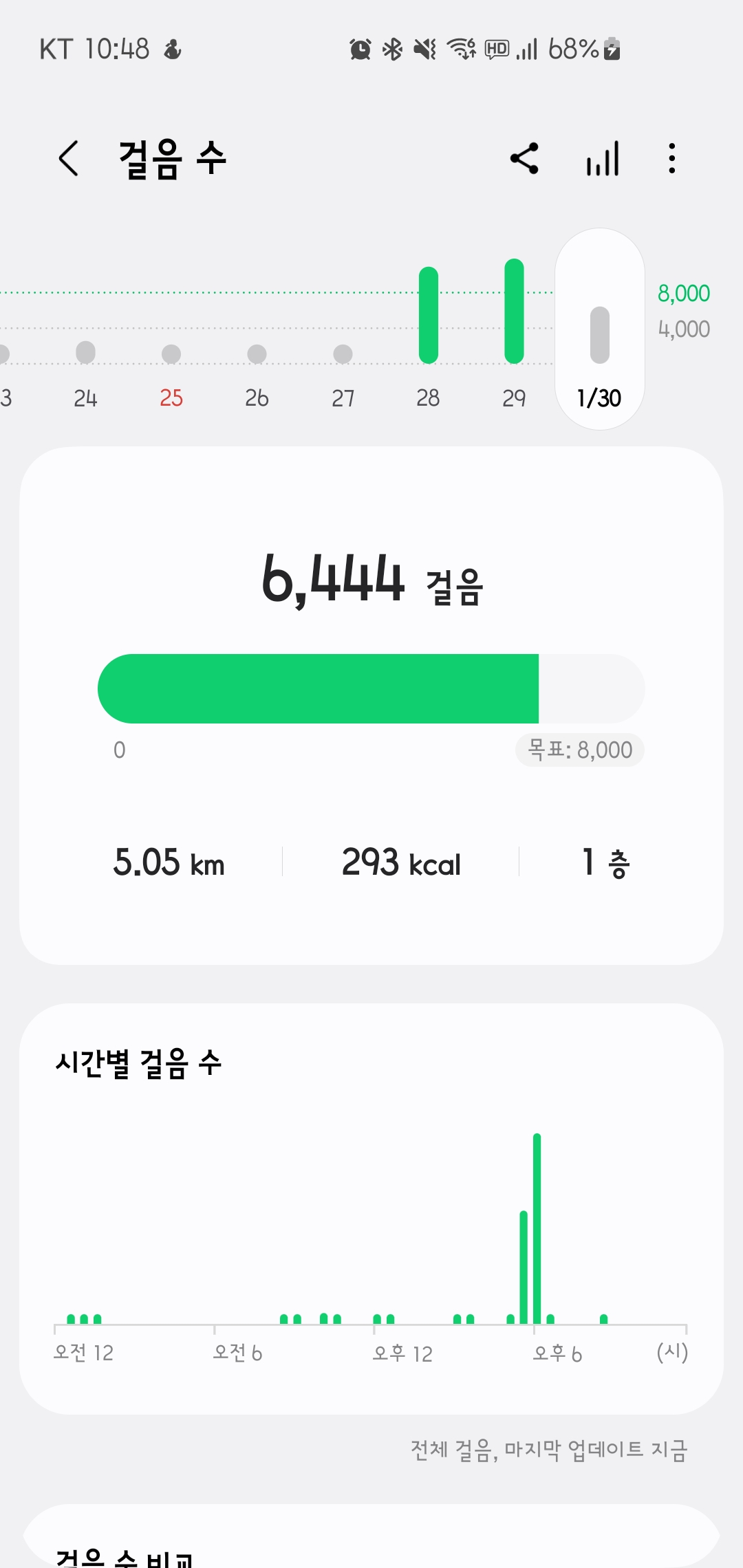743x1568 pixels.
Task: Select day 25 in the date chart
Action: 171,371
